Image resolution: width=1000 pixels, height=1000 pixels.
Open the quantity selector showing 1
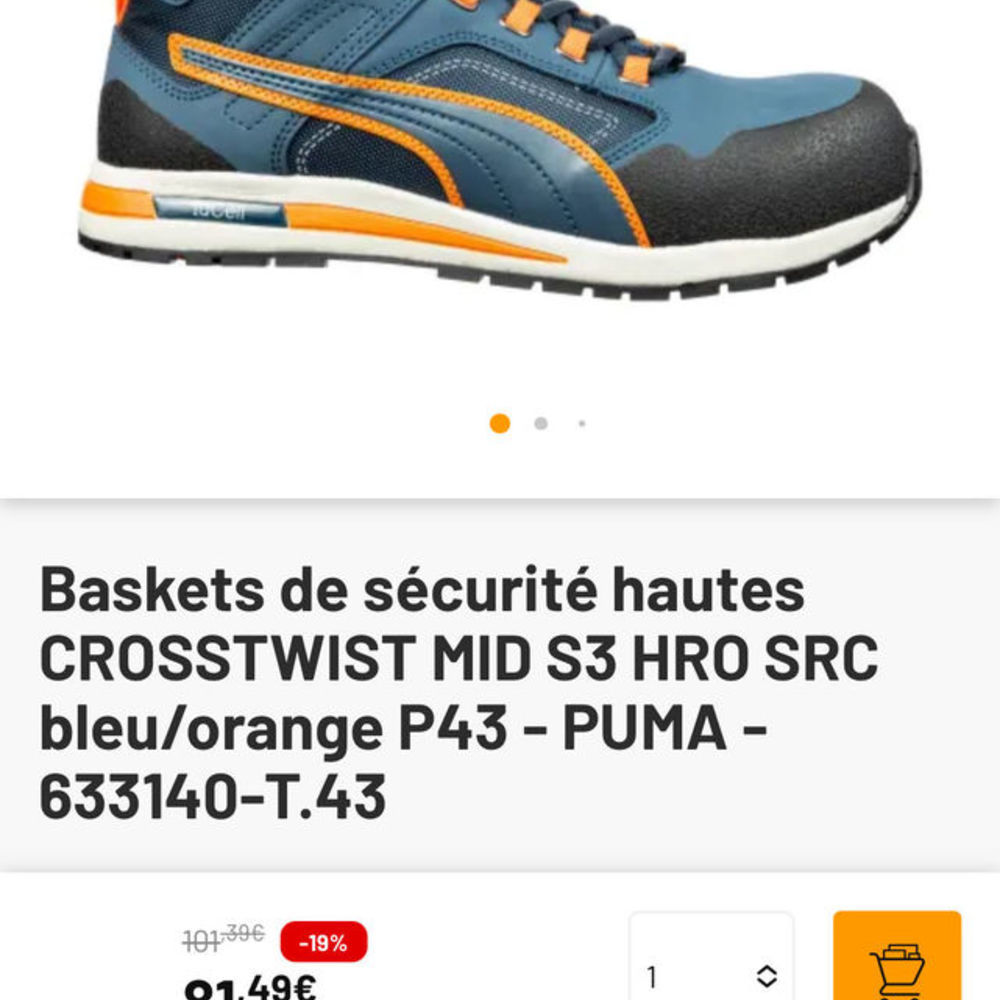(711, 972)
